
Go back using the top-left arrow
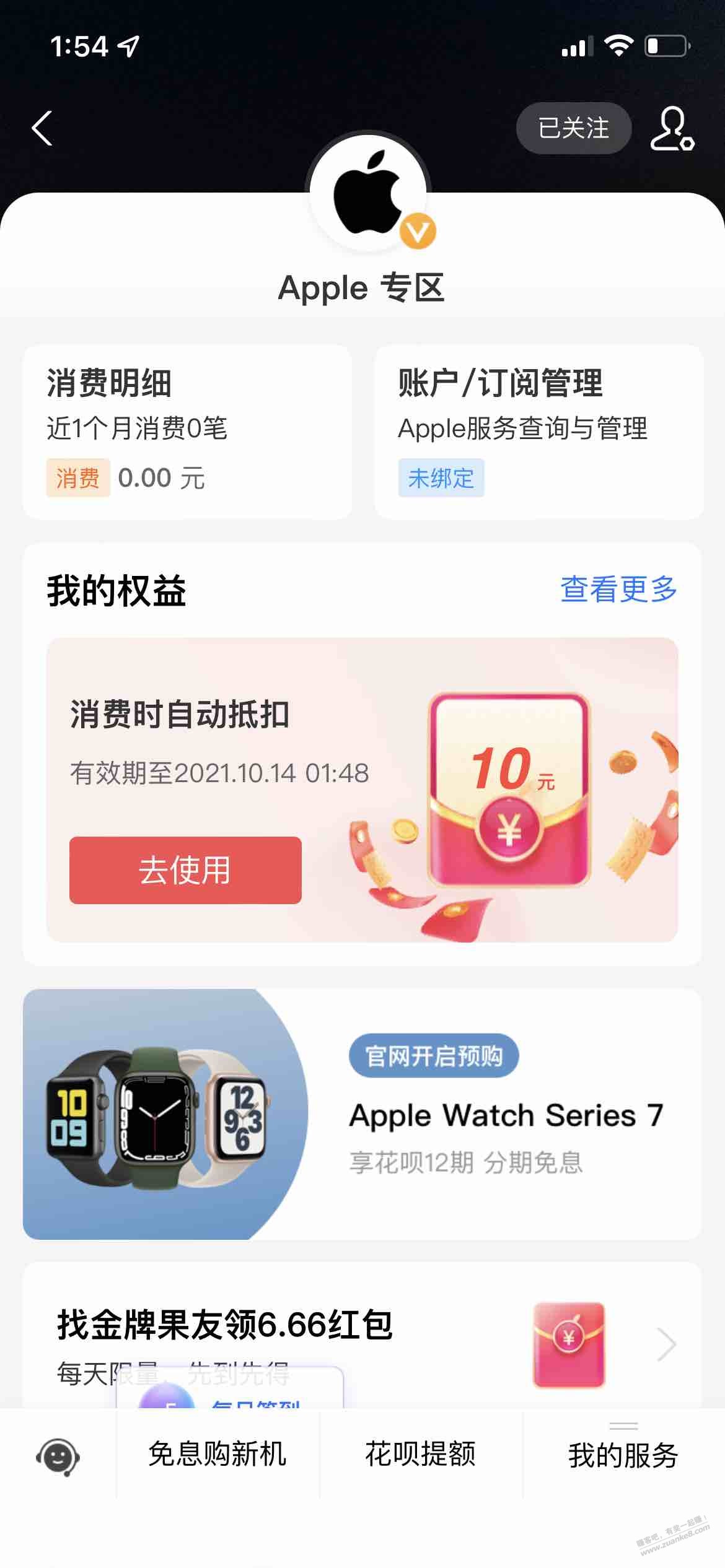(x=42, y=128)
